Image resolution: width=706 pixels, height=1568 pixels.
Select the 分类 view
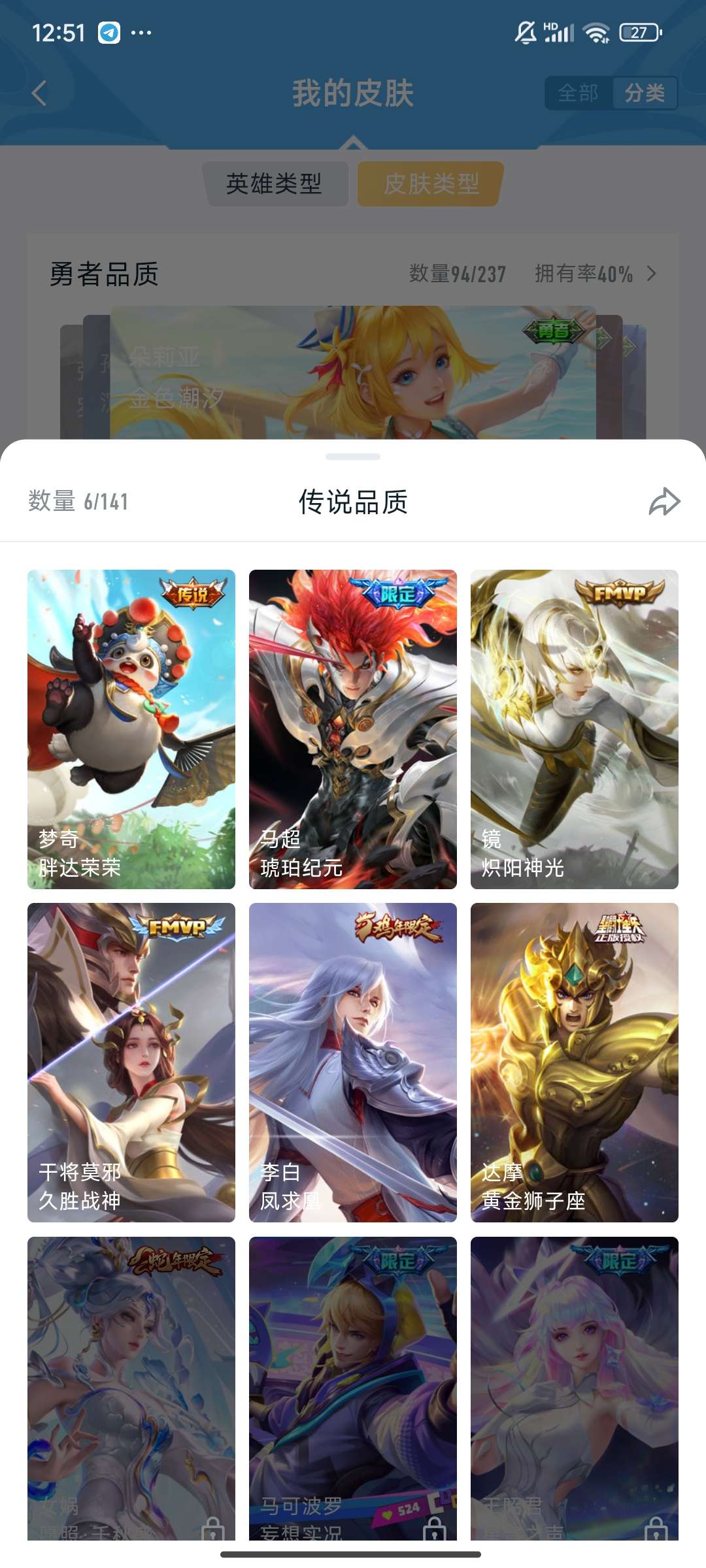645,93
